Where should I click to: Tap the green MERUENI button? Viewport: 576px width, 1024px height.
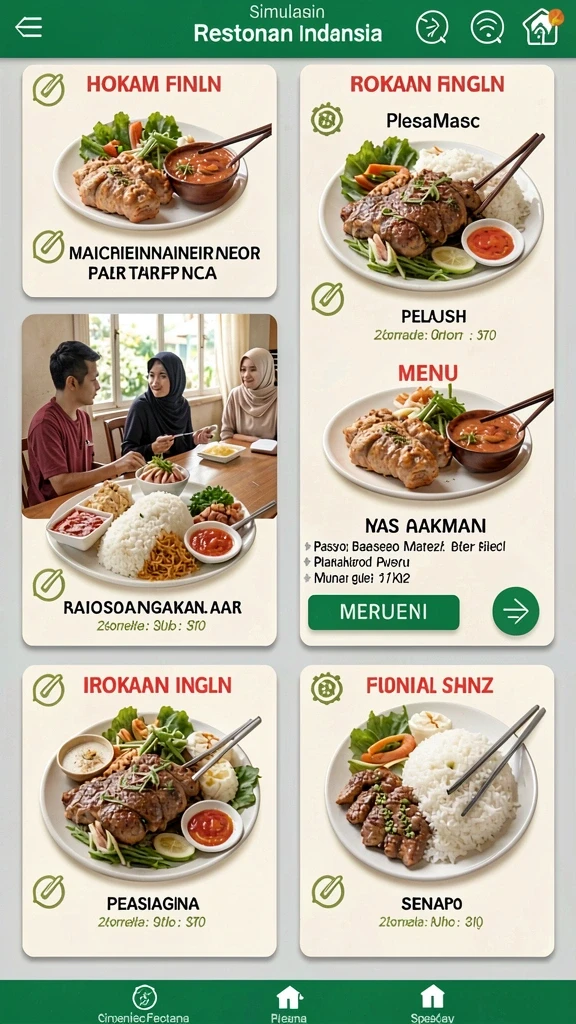click(x=383, y=612)
